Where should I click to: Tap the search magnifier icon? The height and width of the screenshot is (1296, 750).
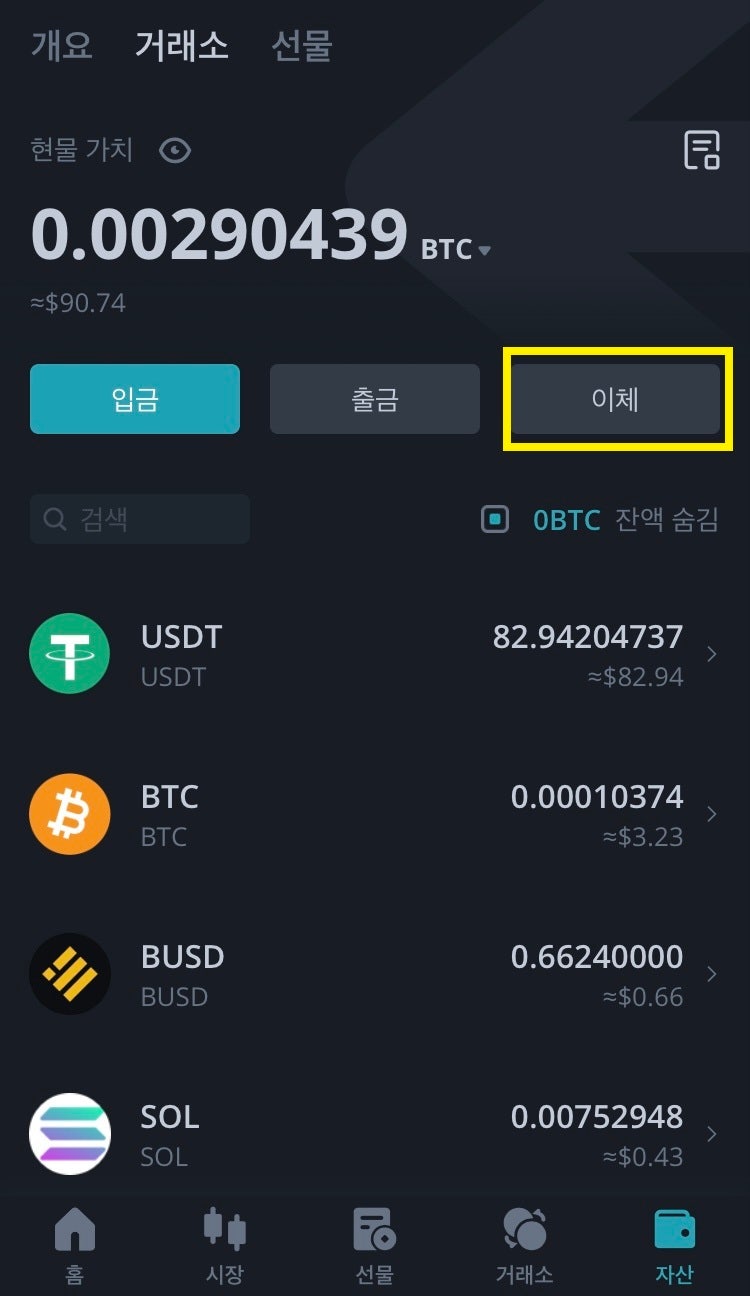(x=54, y=519)
